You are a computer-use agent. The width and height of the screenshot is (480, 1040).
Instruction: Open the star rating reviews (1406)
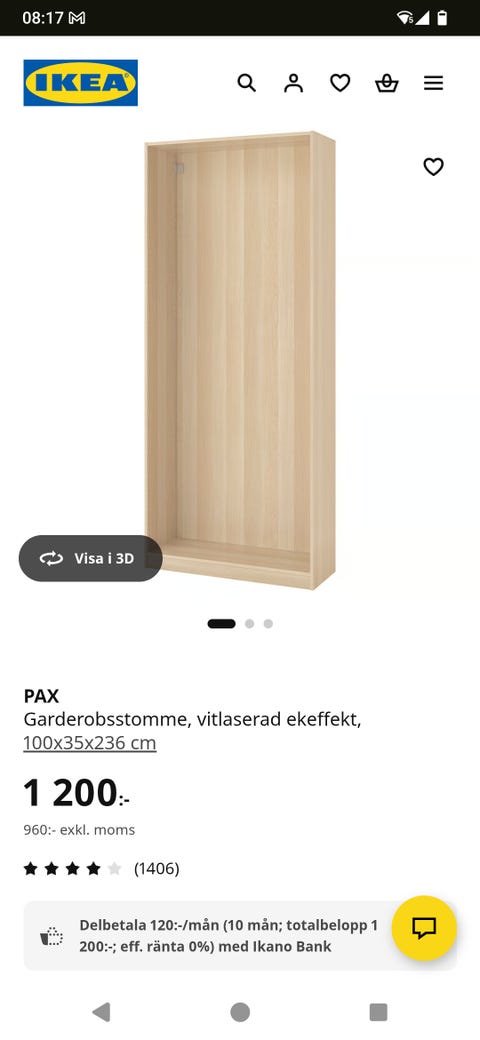click(101, 869)
